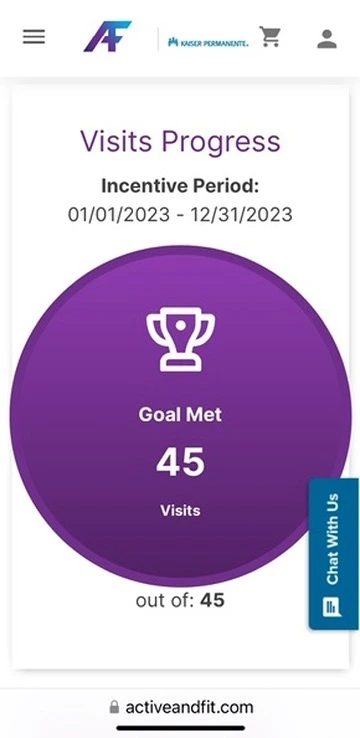Screen dimensions: 360x738
Task: Open the shopping cart
Action: [x=270, y=37]
